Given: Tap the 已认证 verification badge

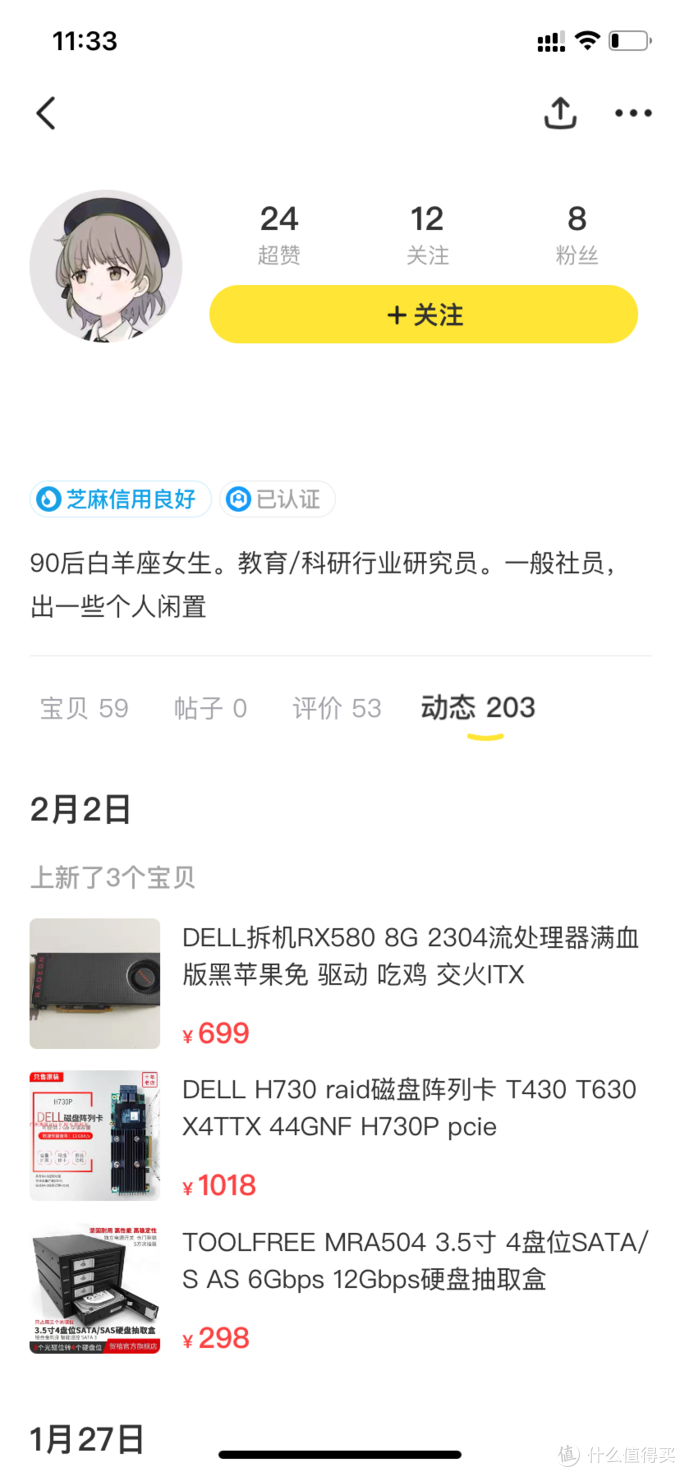Looking at the screenshot, I should pos(277,499).
